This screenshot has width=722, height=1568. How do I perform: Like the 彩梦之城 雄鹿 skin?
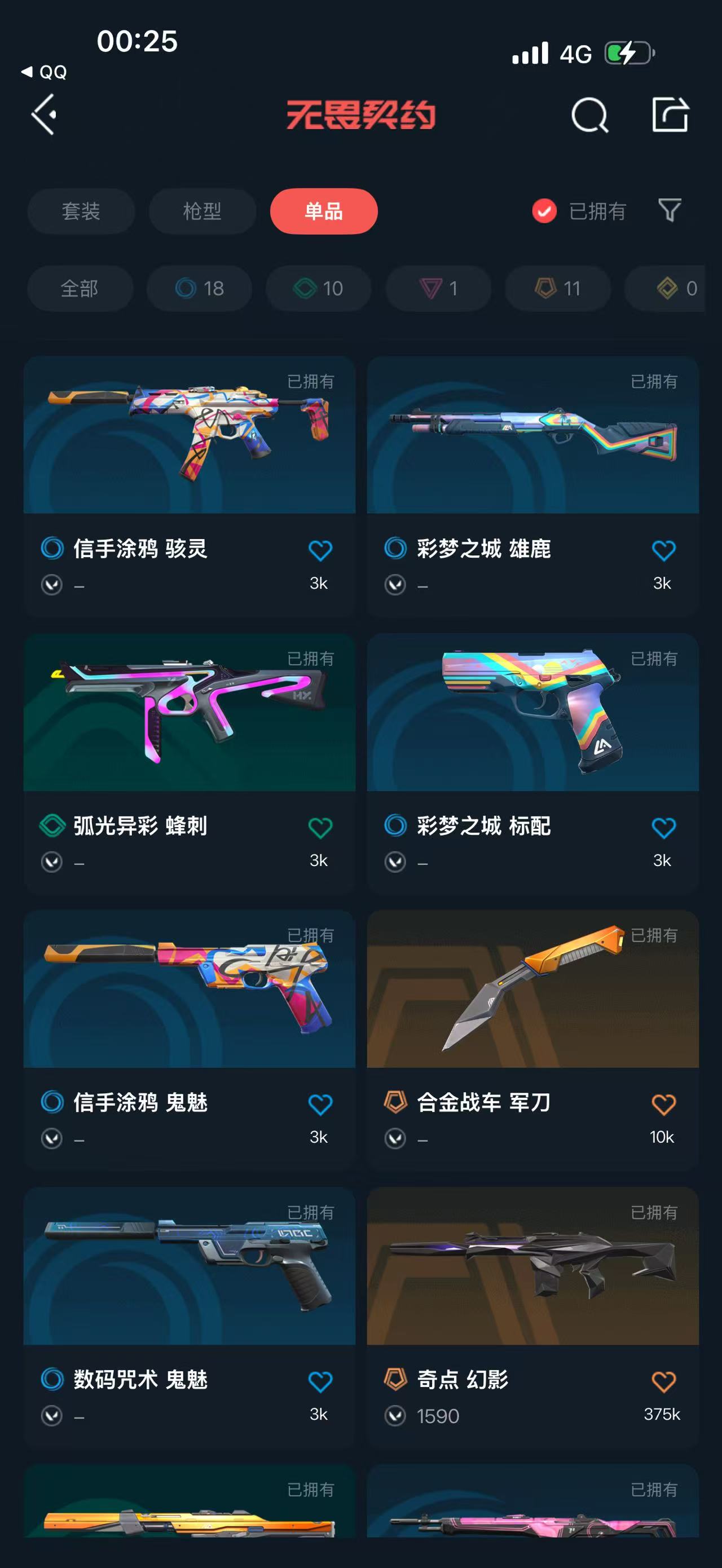click(x=663, y=550)
